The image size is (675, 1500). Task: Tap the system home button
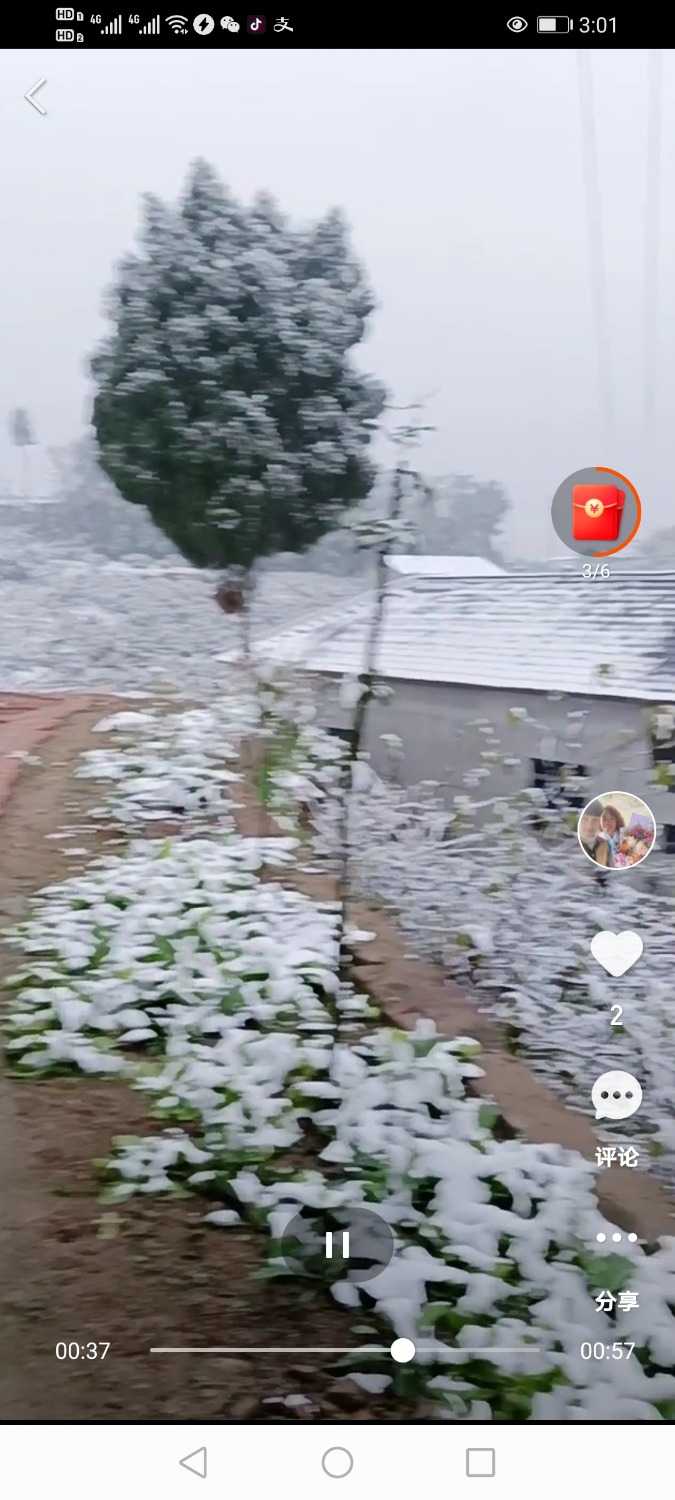[337, 1462]
